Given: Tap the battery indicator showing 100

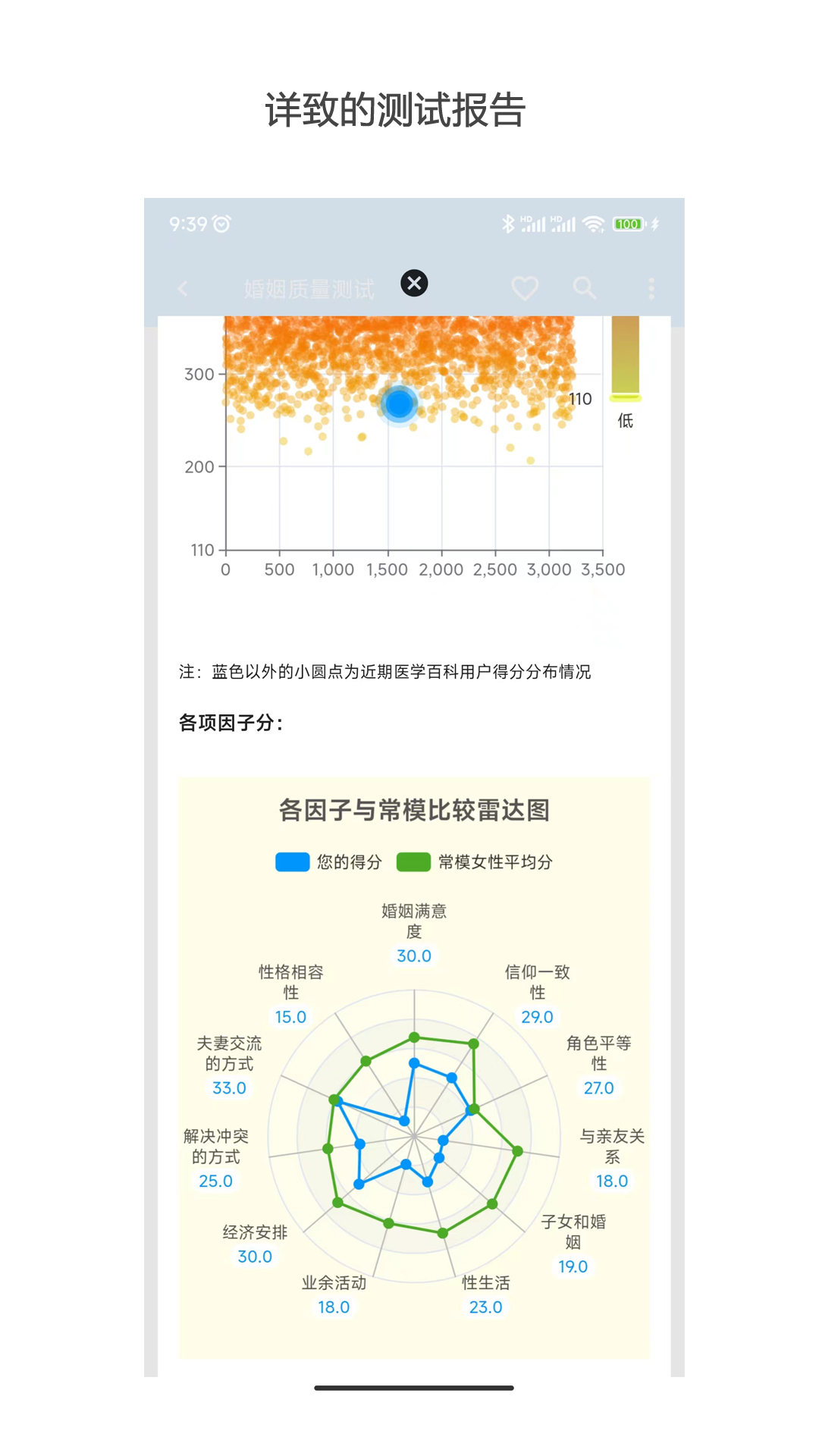Looking at the screenshot, I should click(627, 223).
